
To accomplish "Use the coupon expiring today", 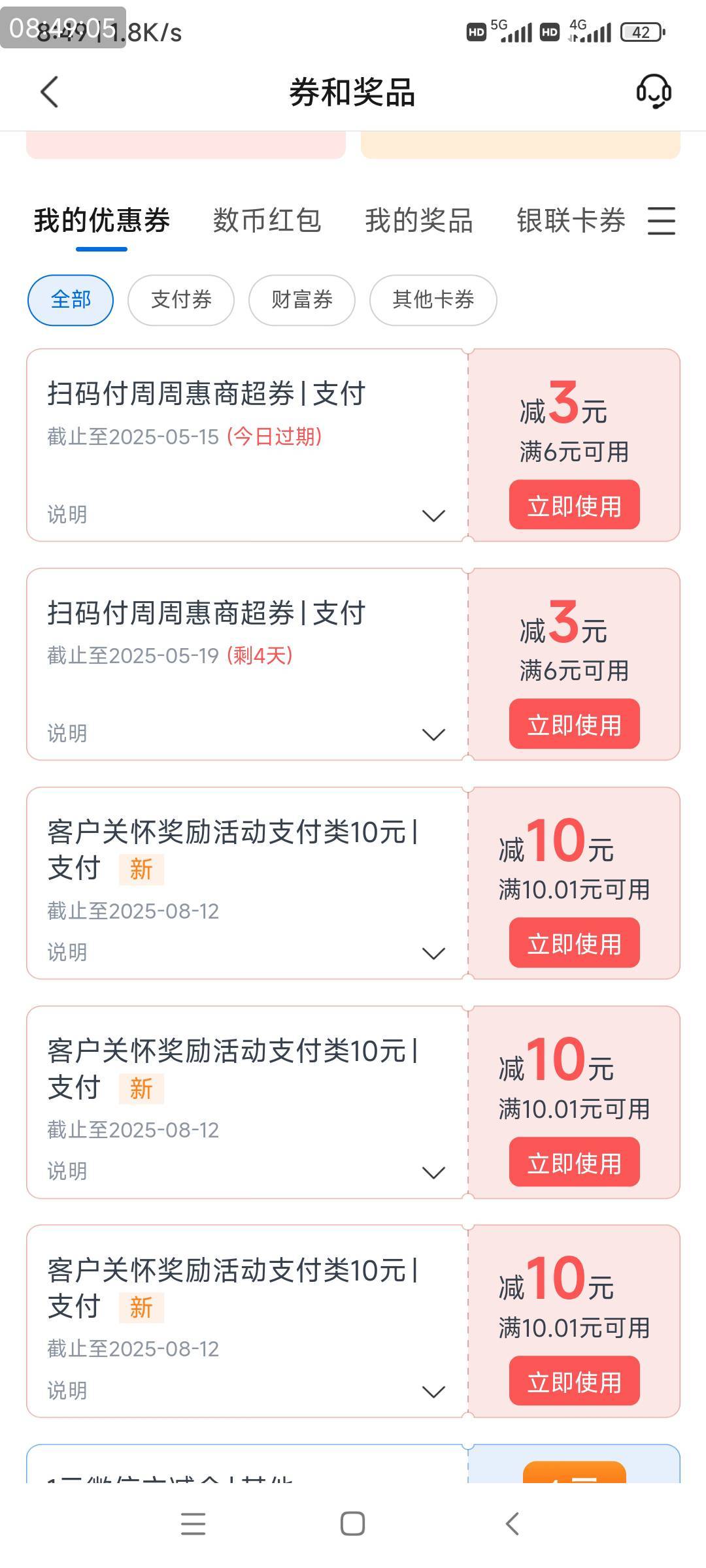I will (574, 505).
